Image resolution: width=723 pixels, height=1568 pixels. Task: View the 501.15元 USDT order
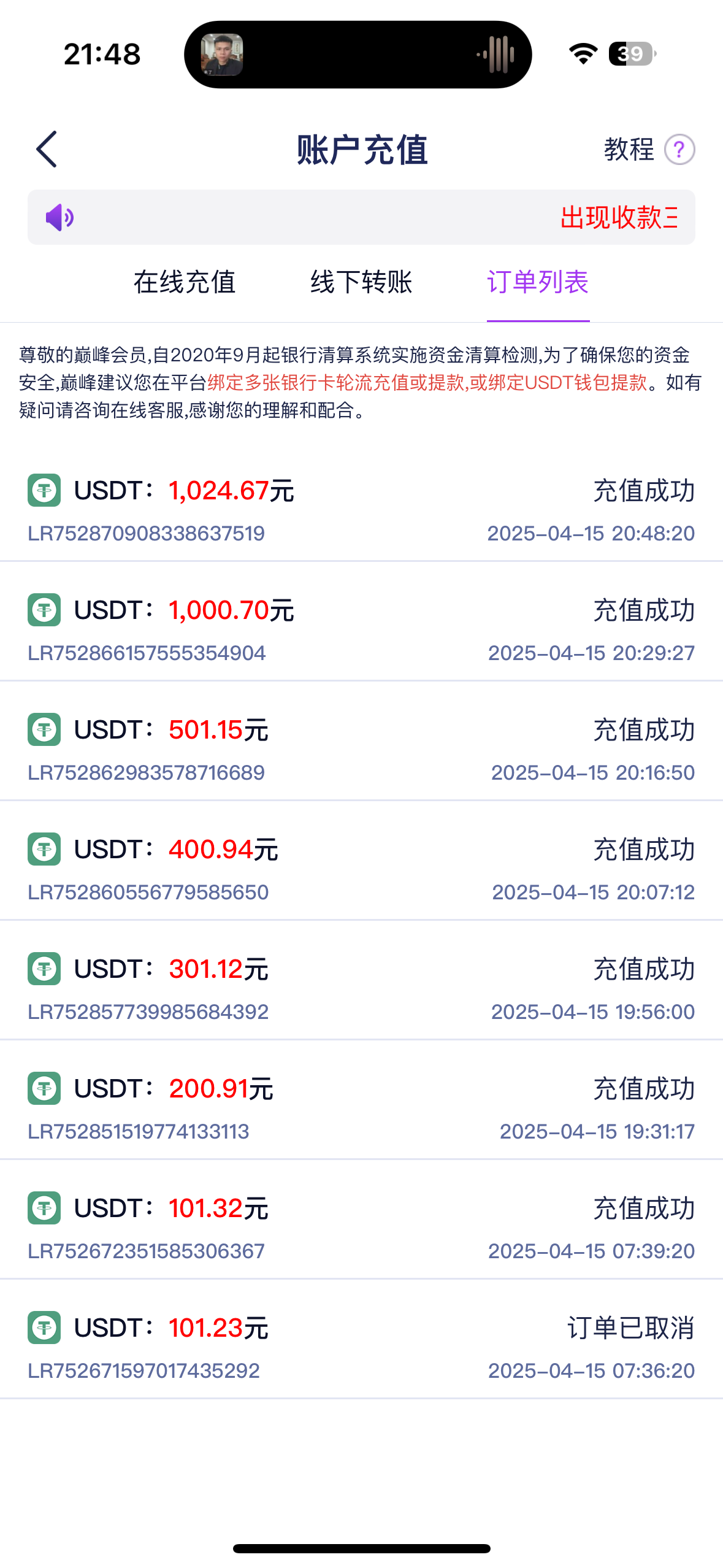pos(361,748)
